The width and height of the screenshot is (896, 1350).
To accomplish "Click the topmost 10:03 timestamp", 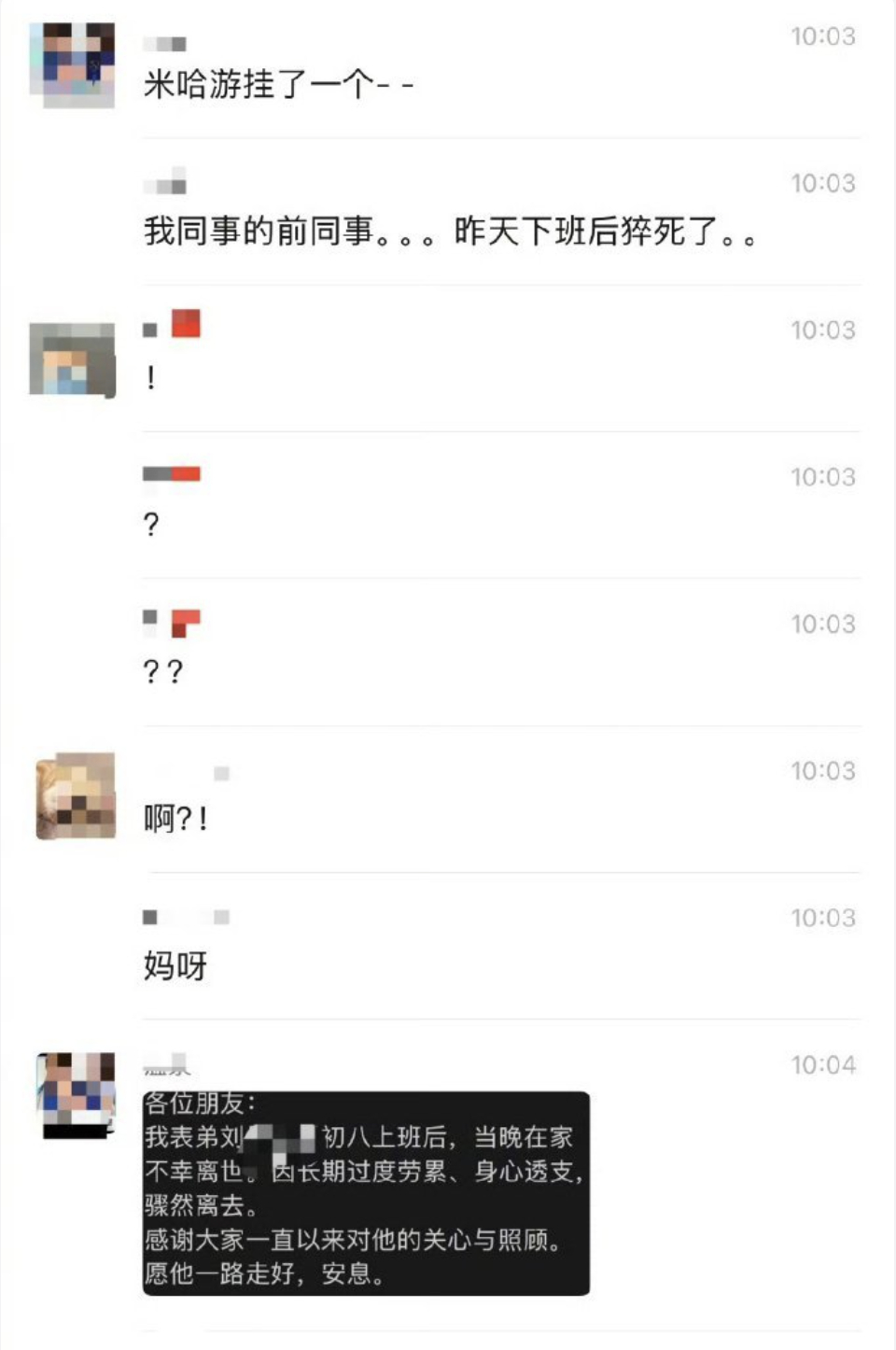I will point(823,37).
